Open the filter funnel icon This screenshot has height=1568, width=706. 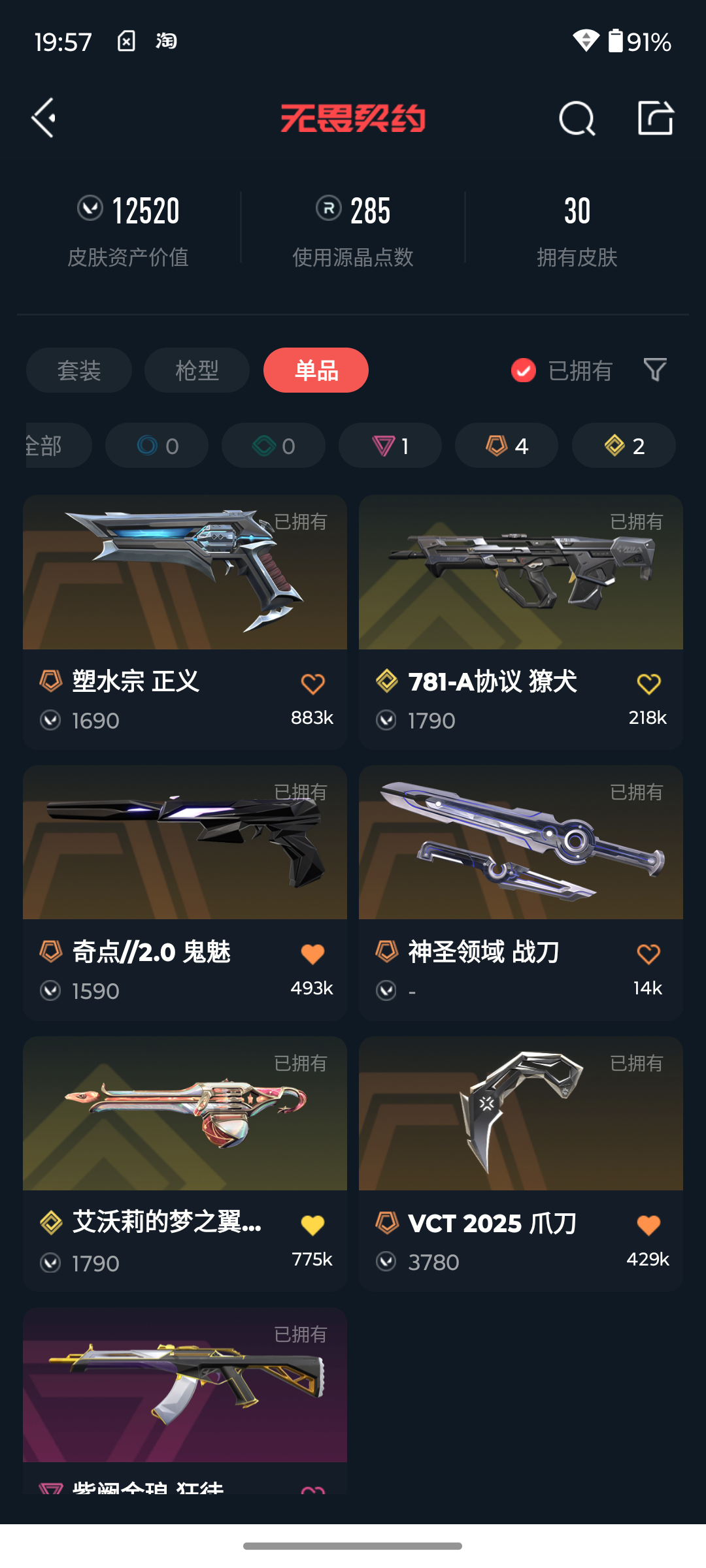[x=655, y=370]
